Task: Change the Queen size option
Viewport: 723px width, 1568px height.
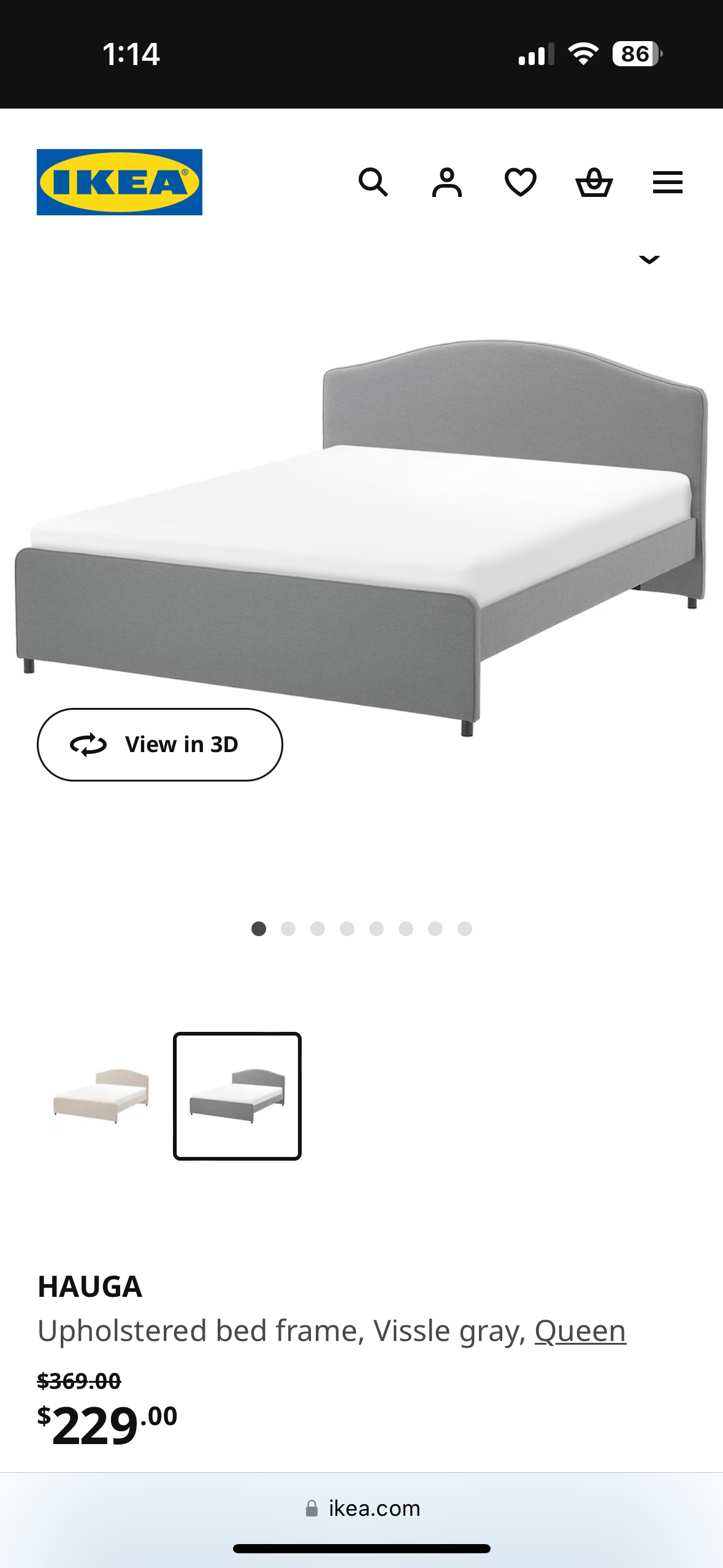Action: [x=580, y=1331]
